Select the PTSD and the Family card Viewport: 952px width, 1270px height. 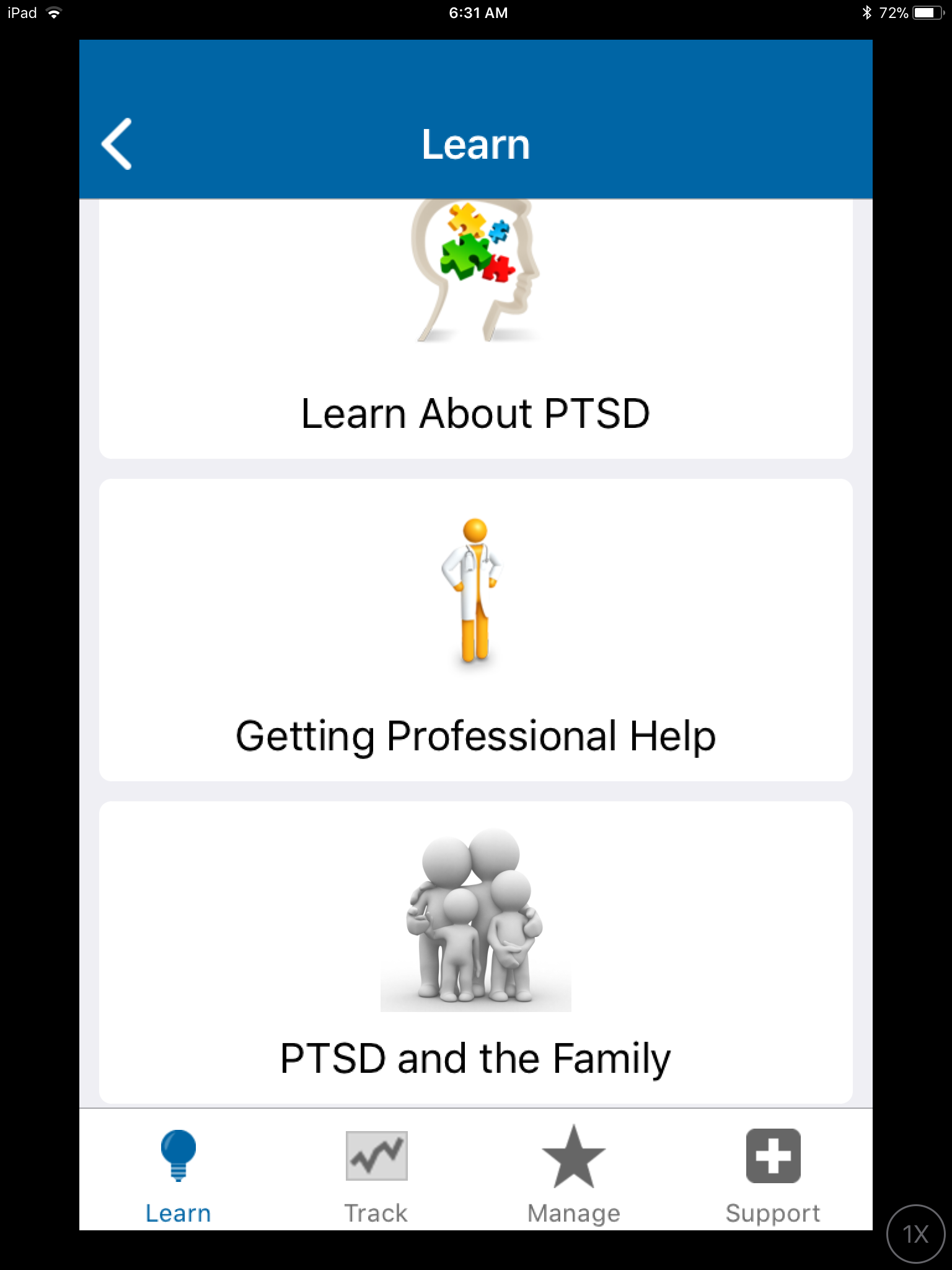point(475,952)
